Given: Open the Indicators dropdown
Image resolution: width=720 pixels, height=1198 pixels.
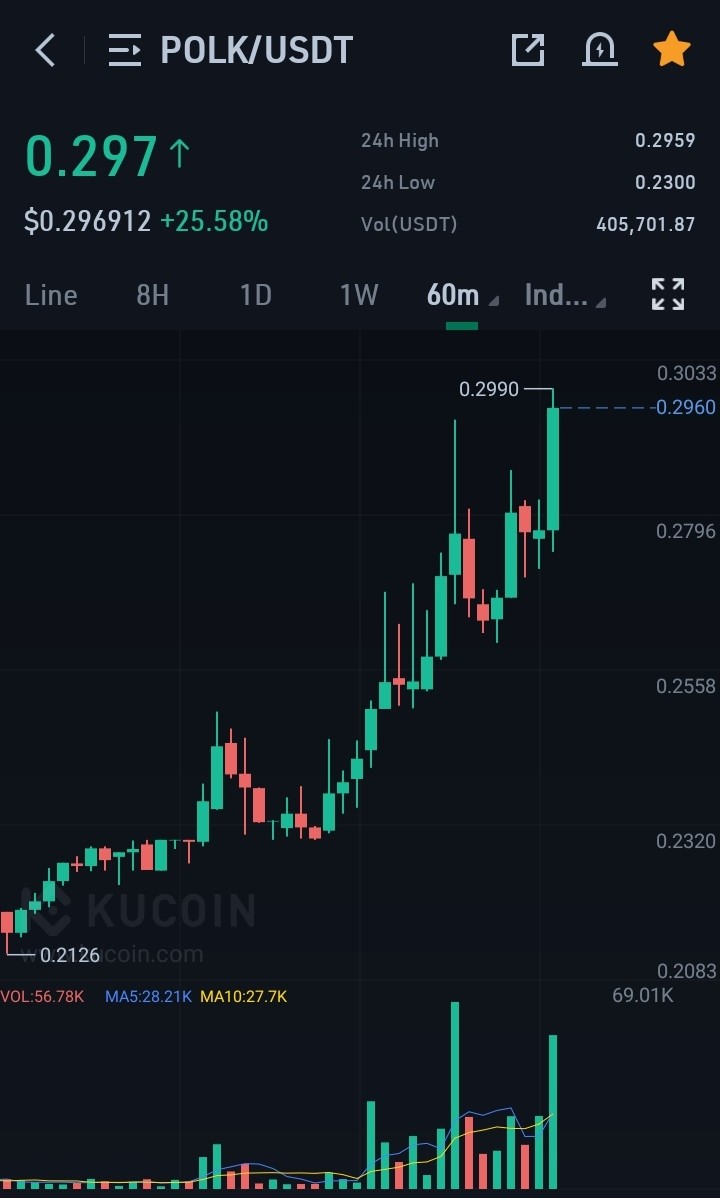Looking at the screenshot, I should coord(565,295).
